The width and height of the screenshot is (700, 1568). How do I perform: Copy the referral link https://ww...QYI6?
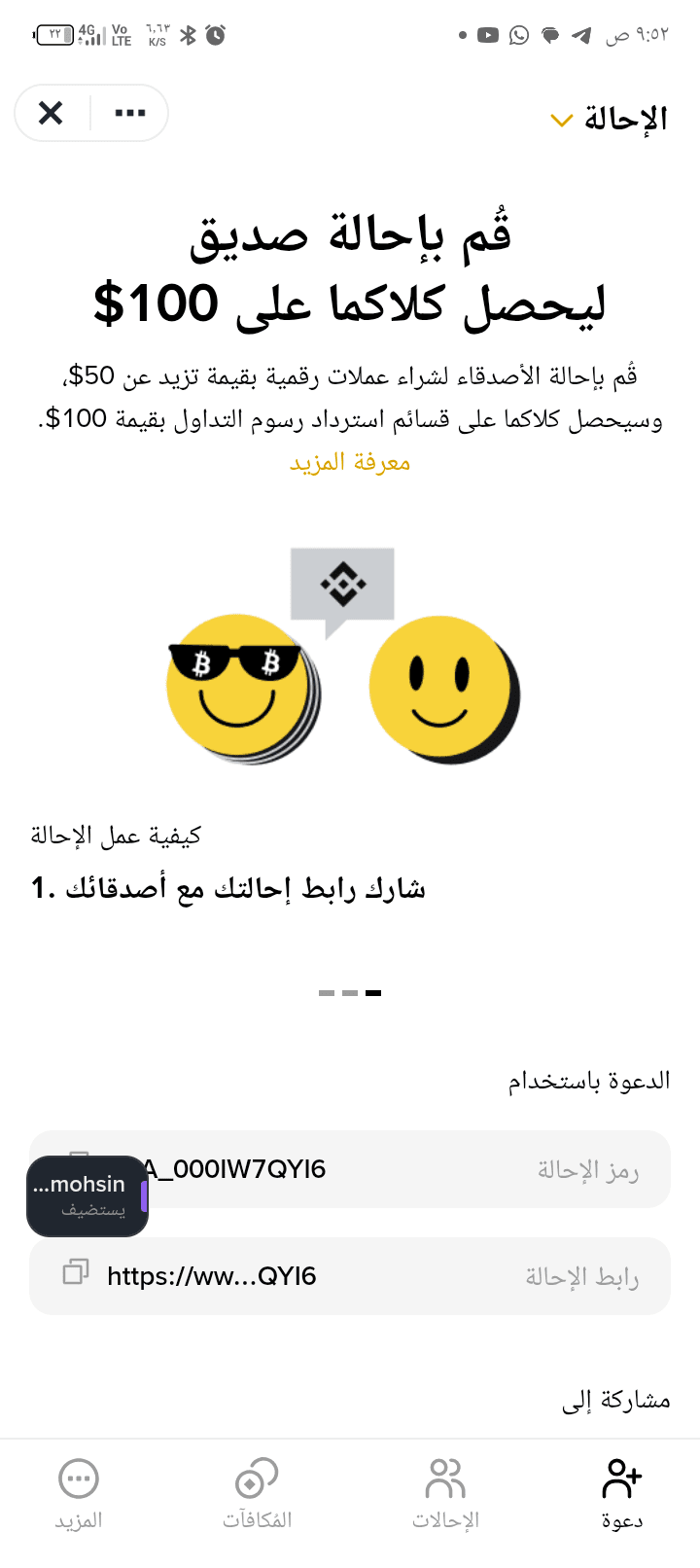pos(76,1271)
